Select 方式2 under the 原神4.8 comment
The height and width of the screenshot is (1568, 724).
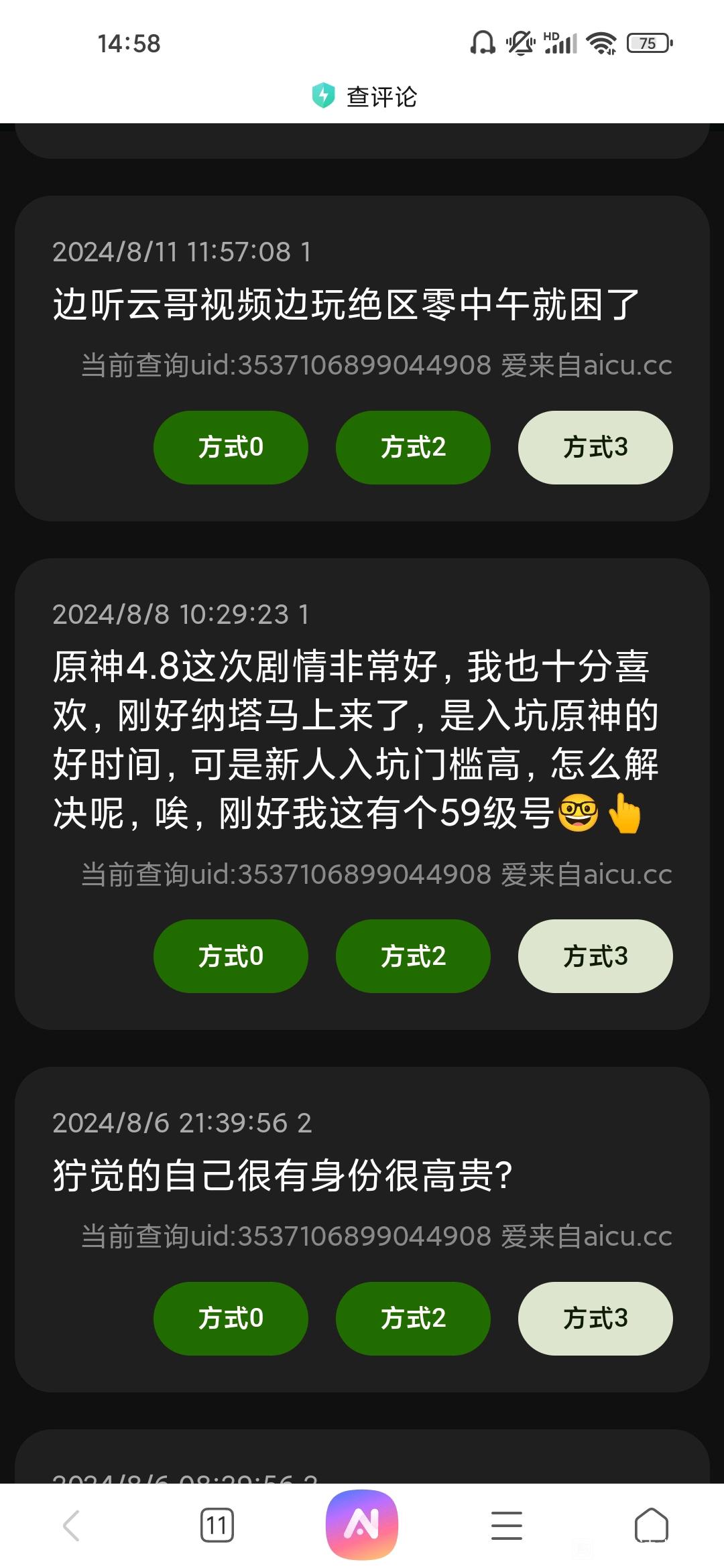tap(413, 956)
